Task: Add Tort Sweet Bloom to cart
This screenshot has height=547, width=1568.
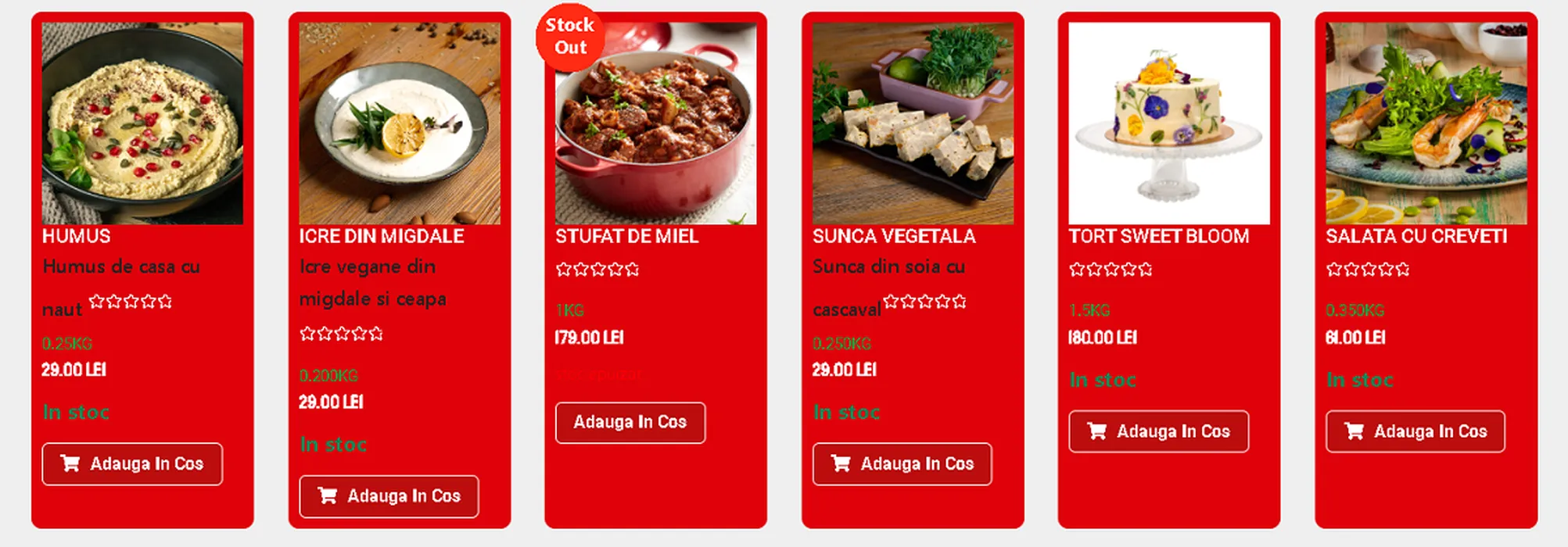Action: click(1158, 431)
